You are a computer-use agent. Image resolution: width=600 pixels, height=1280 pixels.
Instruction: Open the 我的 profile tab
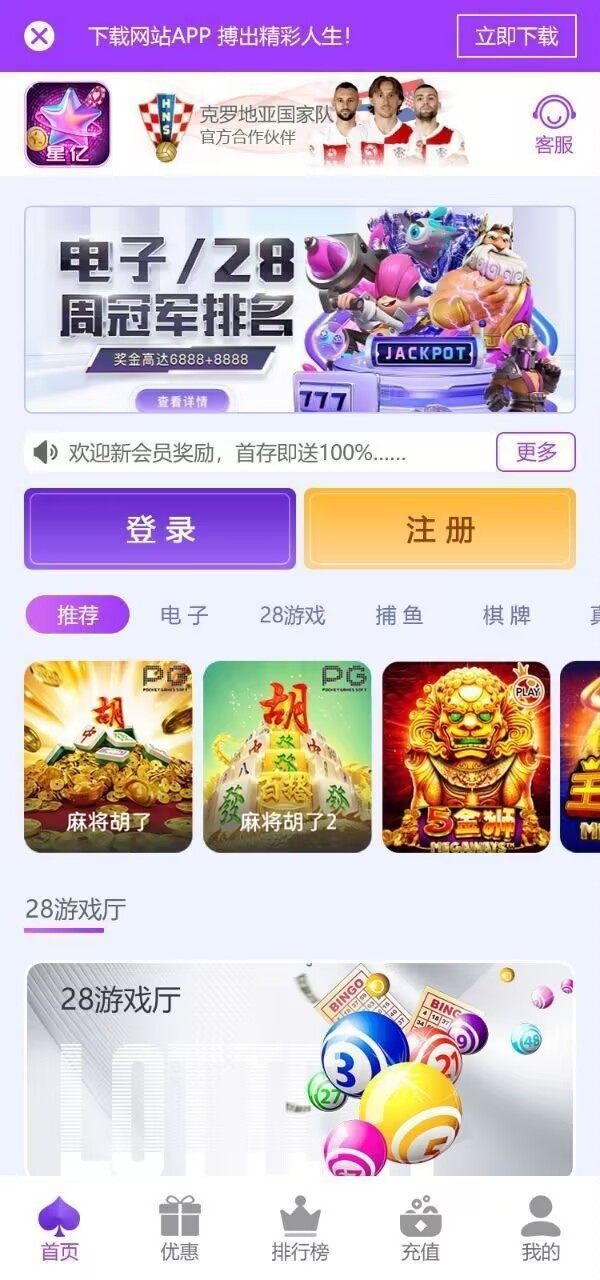540,1230
